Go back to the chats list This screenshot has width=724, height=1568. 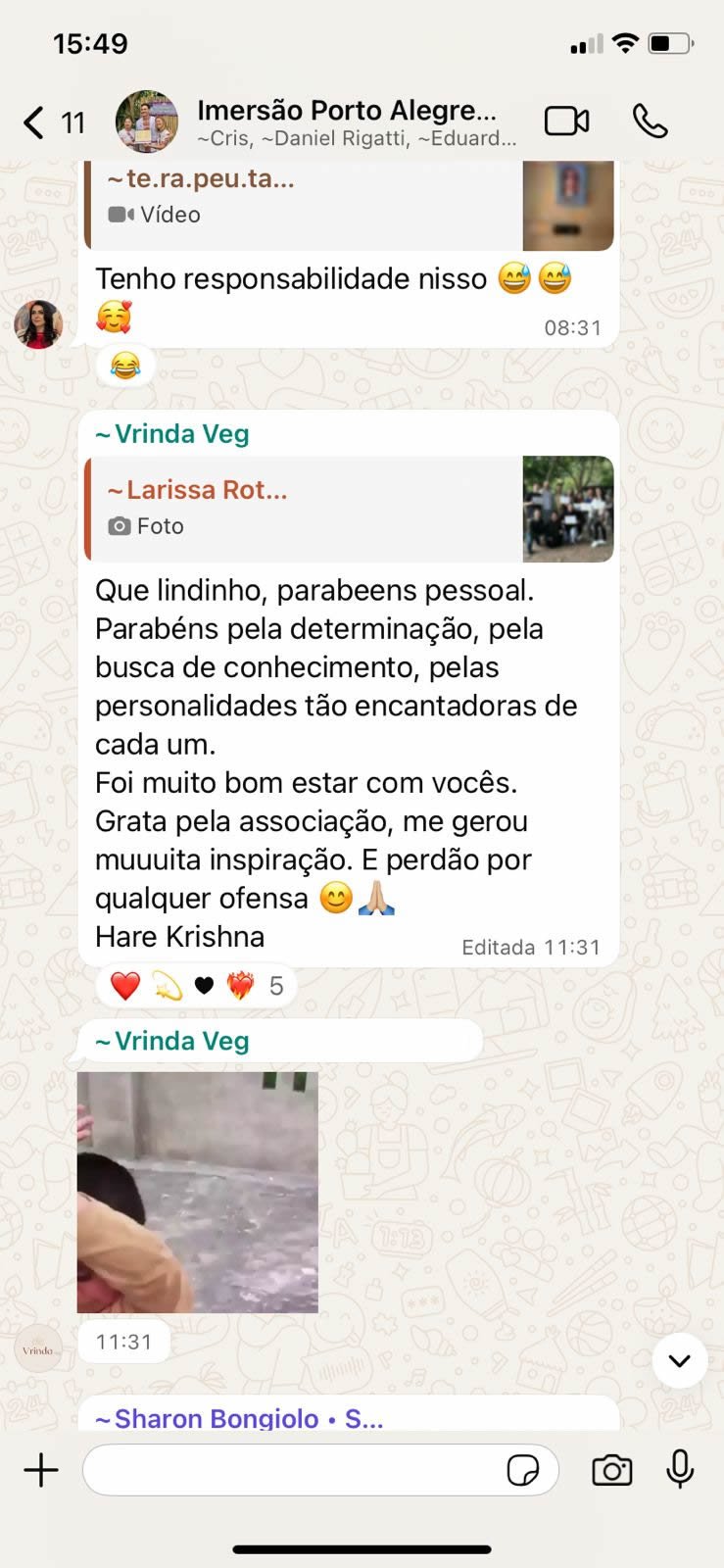pos(35,122)
